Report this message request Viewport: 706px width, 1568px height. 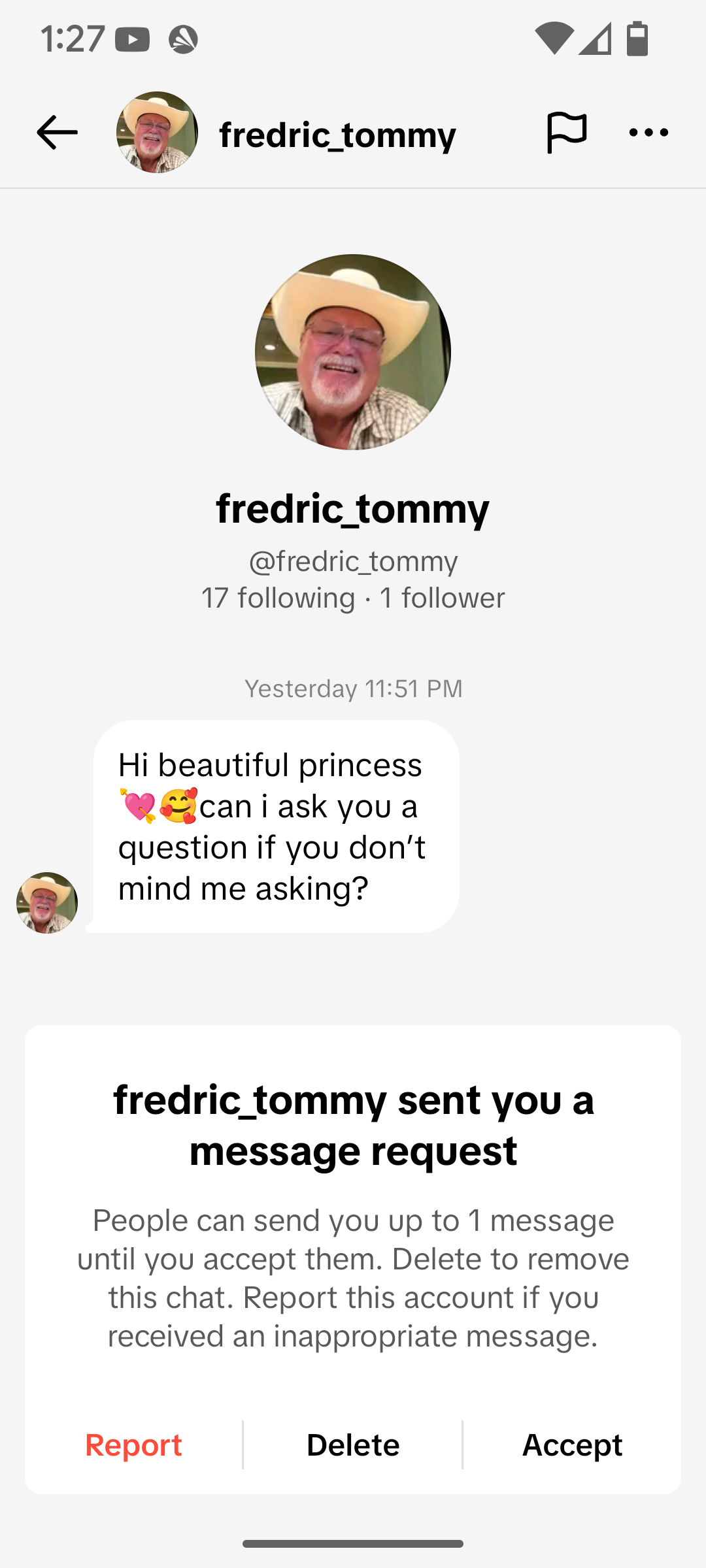133,1445
